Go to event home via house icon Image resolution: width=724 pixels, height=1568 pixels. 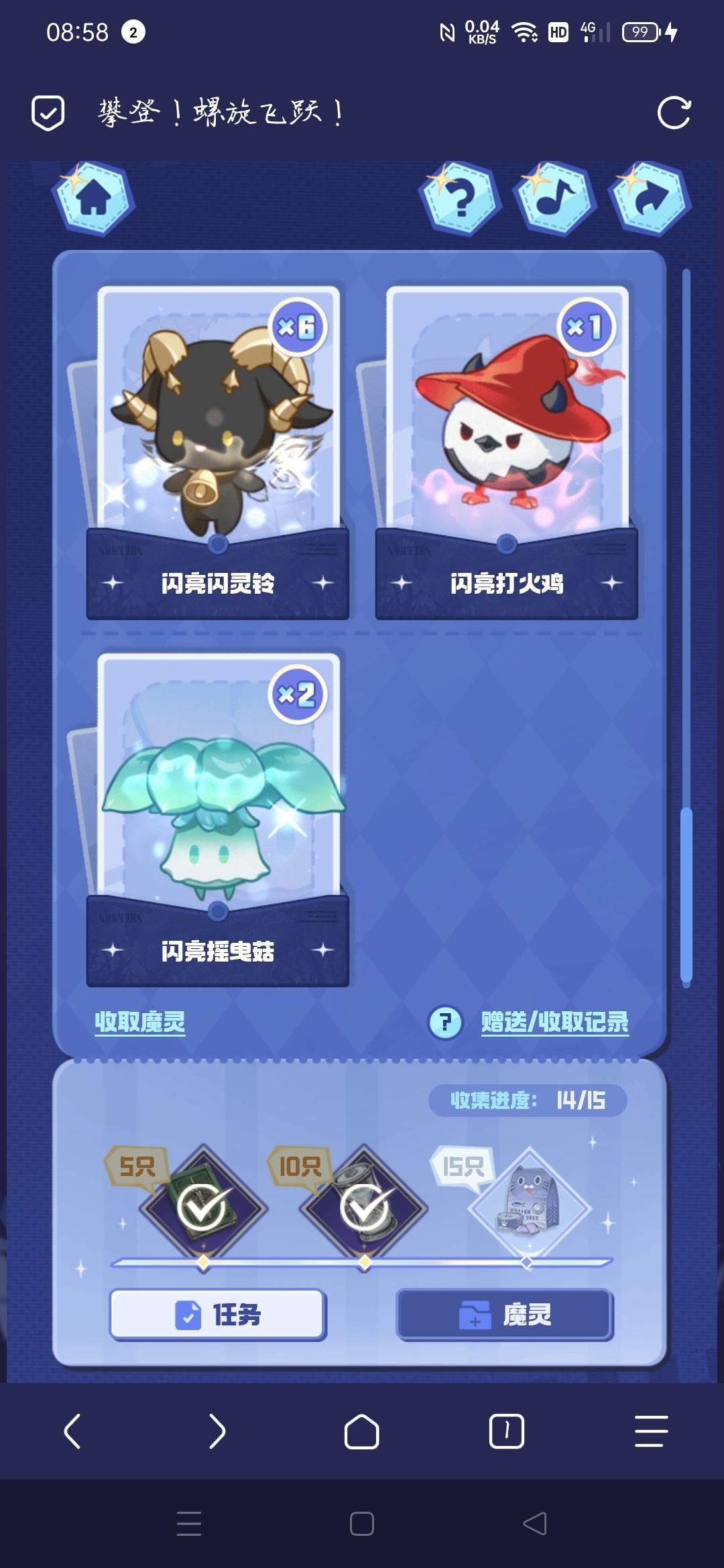coord(94,198)
